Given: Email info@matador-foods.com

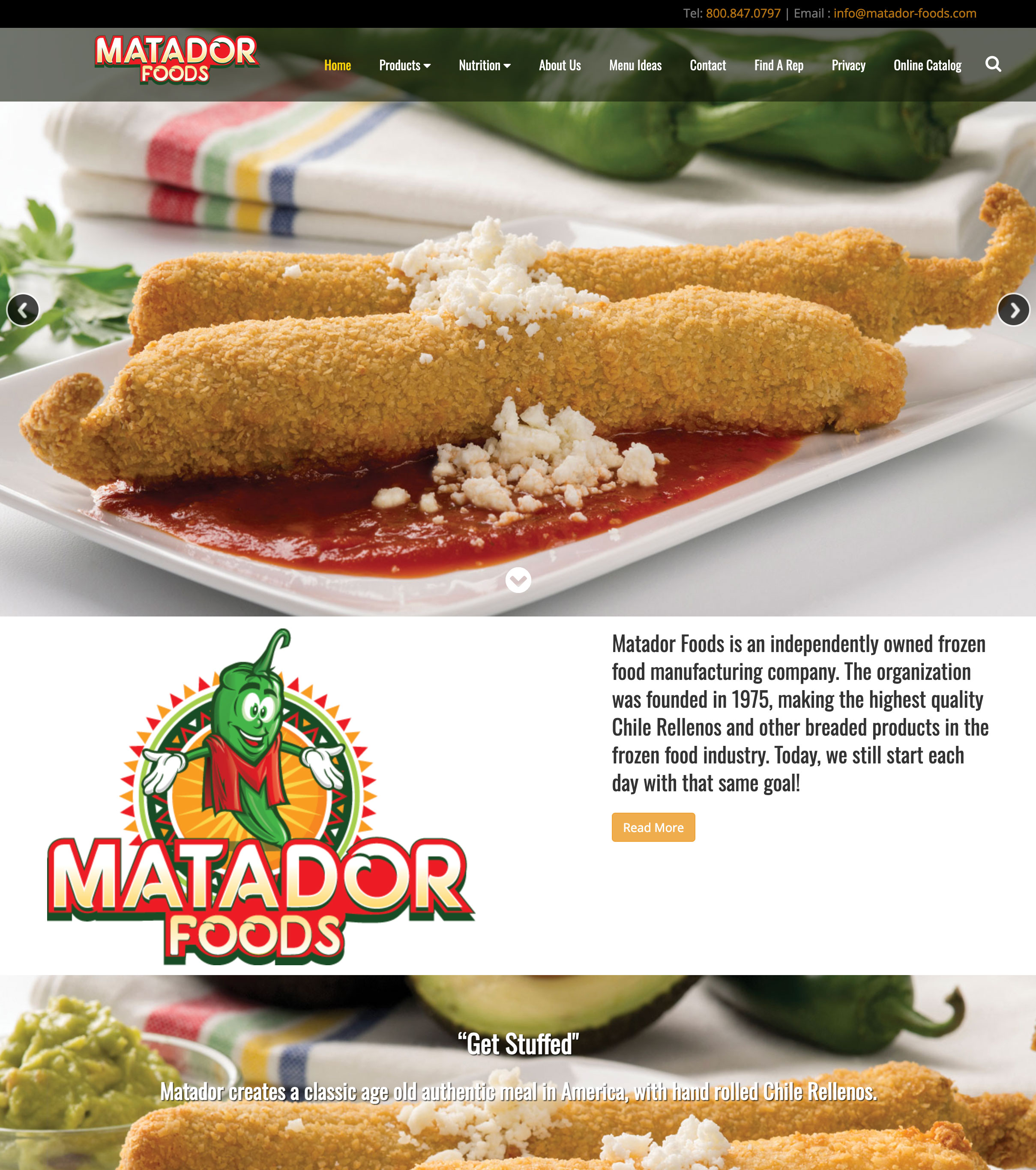Looking at the screenshot, I should click(904, 13).
